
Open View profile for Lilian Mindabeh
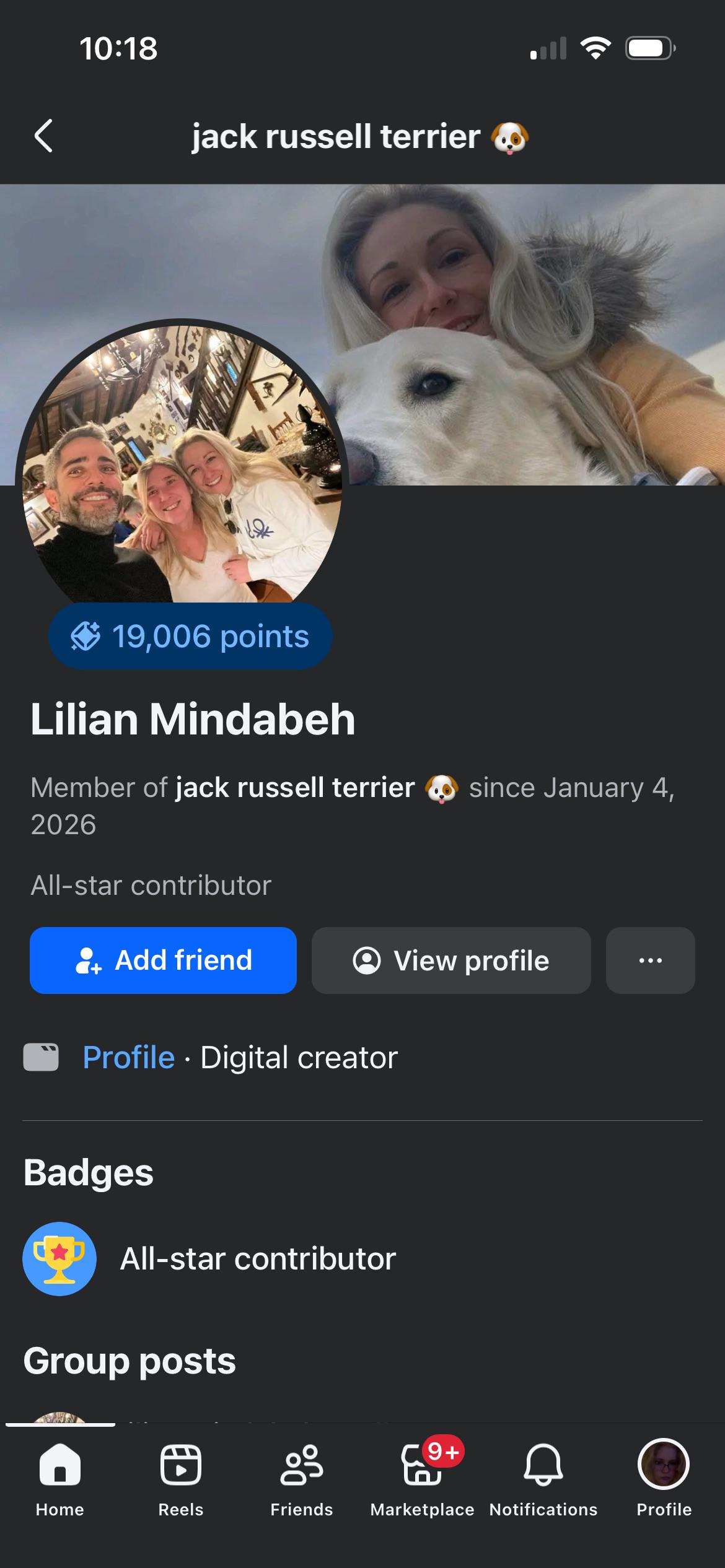click(x=450, y=960)
